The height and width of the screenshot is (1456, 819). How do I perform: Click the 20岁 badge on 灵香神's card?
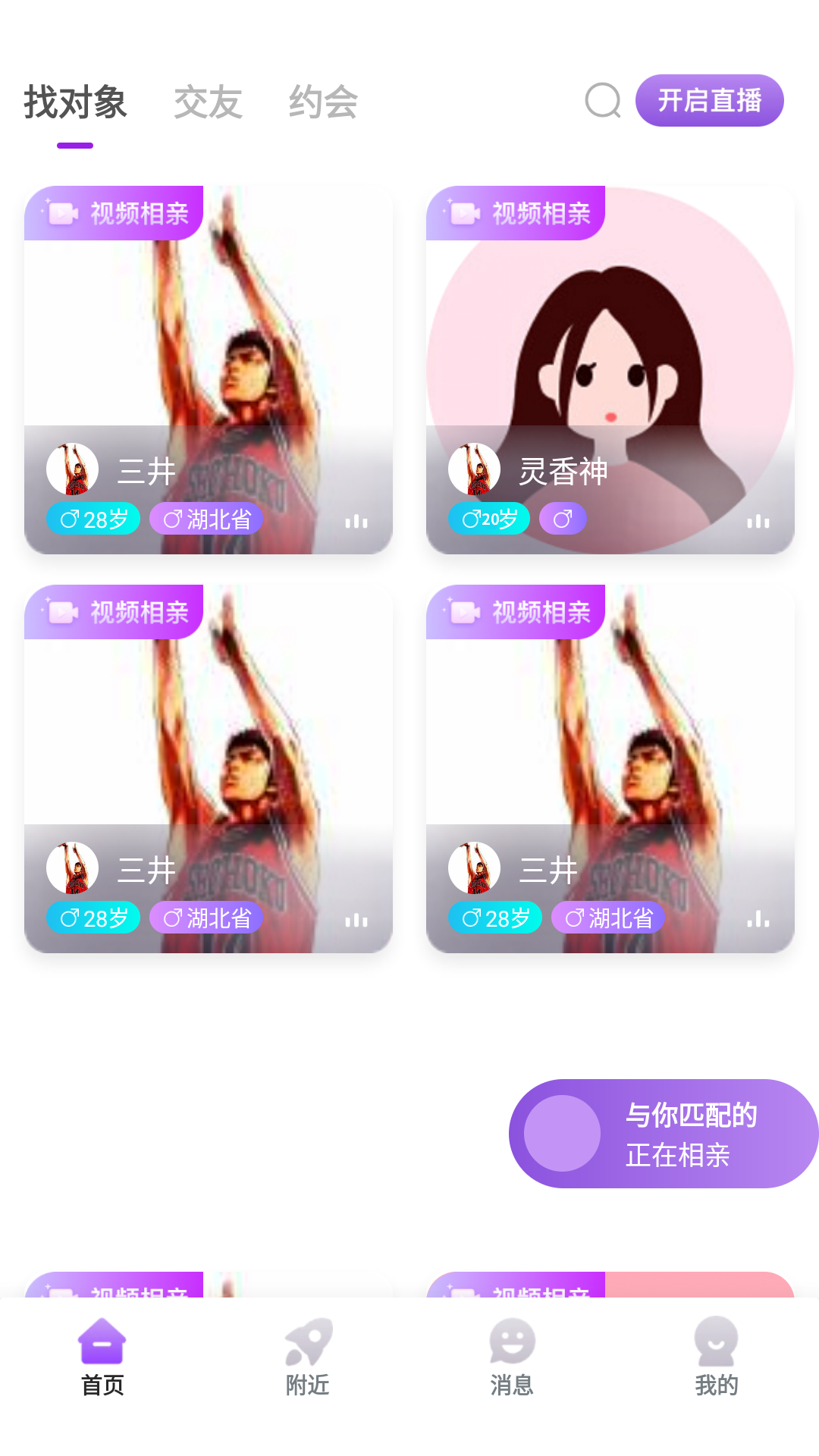click(489, 519)
